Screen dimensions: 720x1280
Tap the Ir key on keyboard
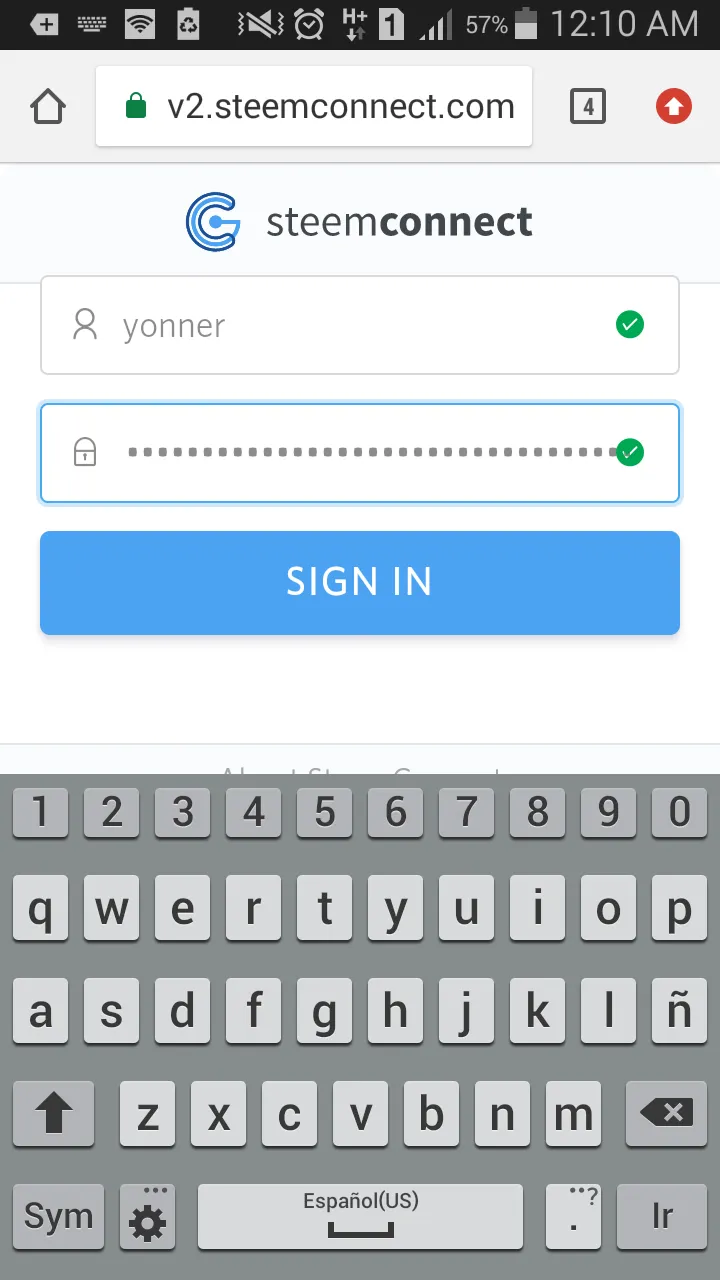tap(661, 1216)
